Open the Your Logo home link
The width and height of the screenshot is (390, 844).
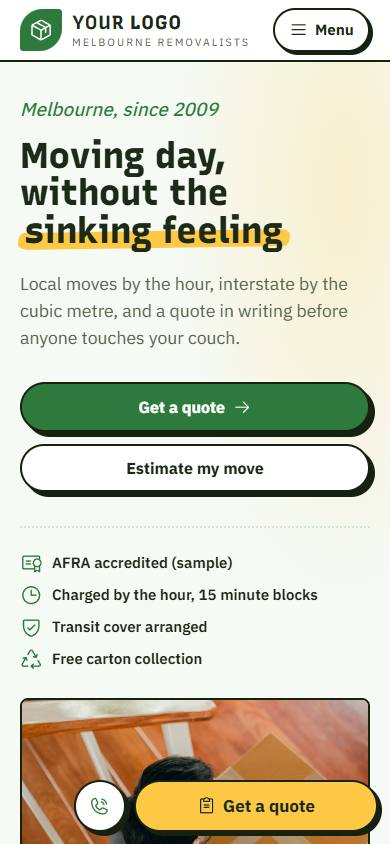point(134,30)
